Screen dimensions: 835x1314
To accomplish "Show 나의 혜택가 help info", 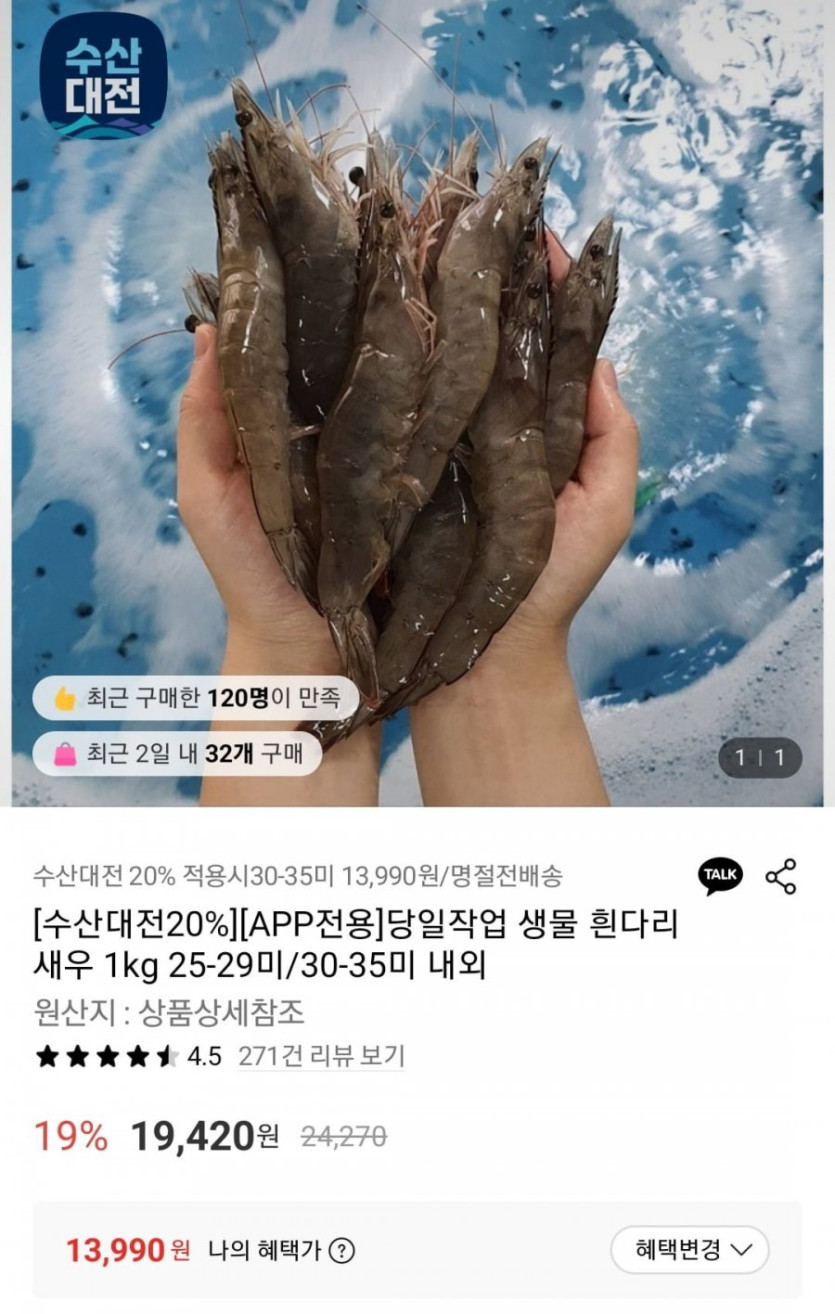I will 342,1250.
